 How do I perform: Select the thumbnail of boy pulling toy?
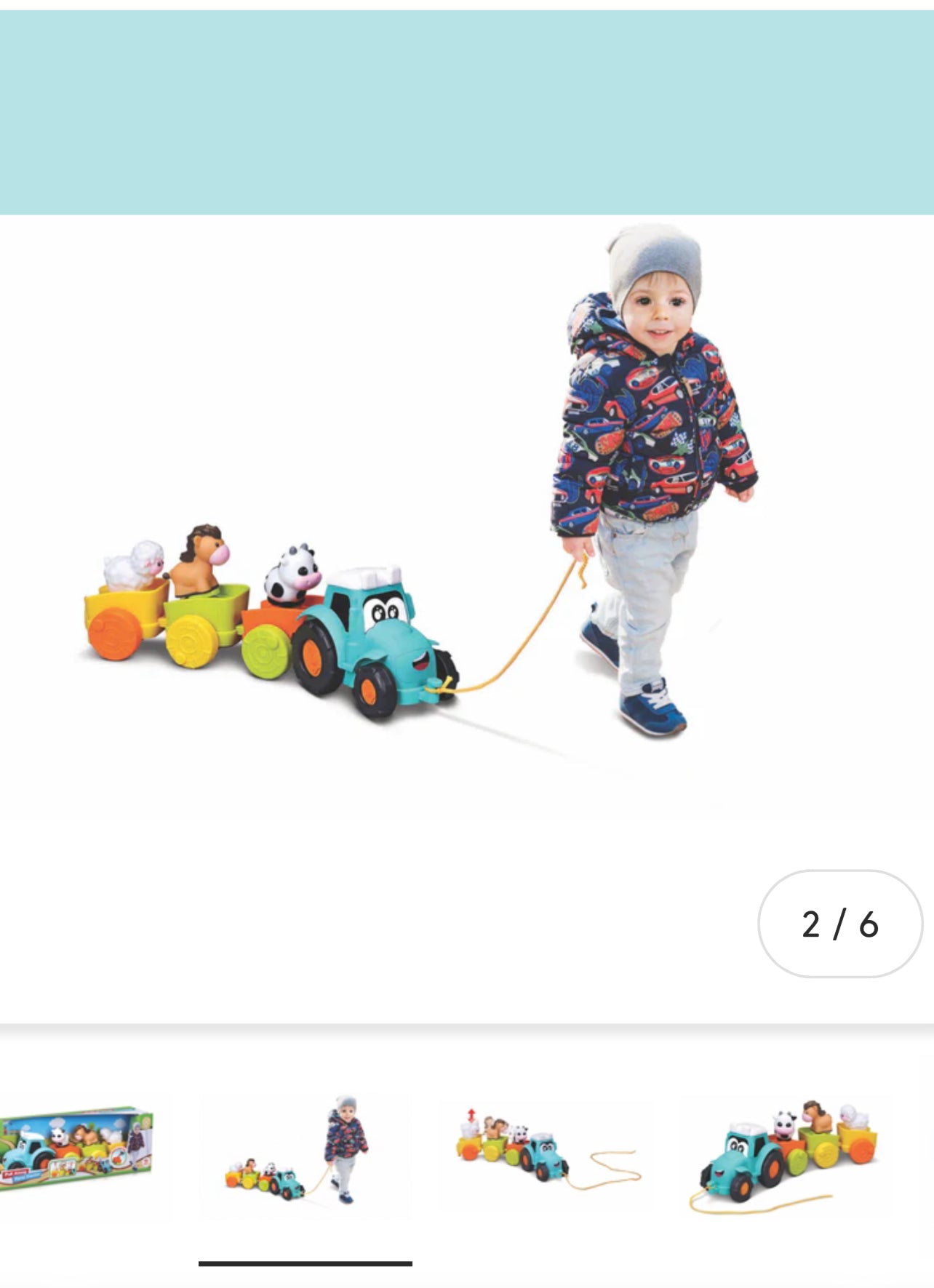pyautogui.click(x=305, y=1156)
